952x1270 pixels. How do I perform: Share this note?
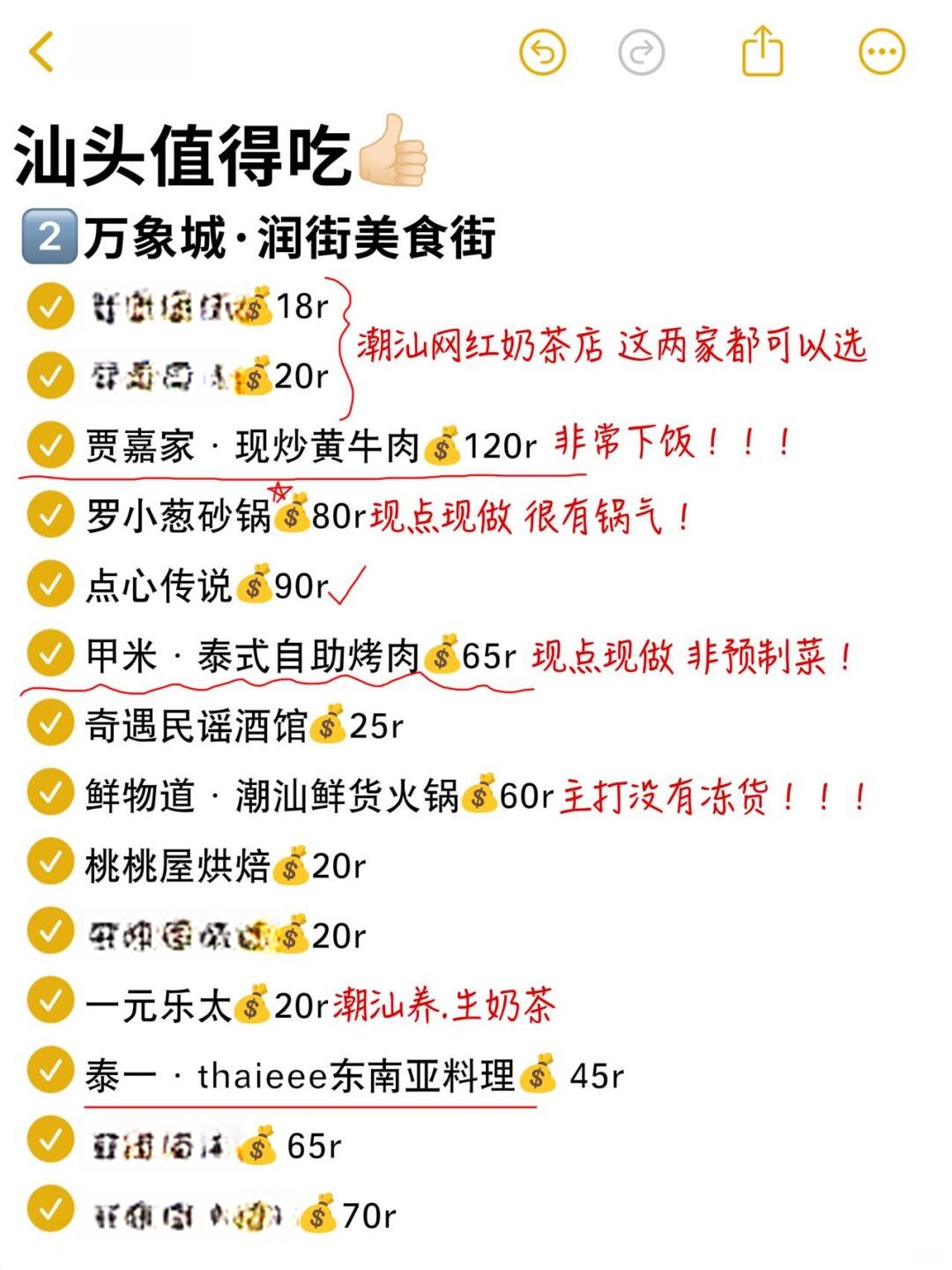pos(762,51)
